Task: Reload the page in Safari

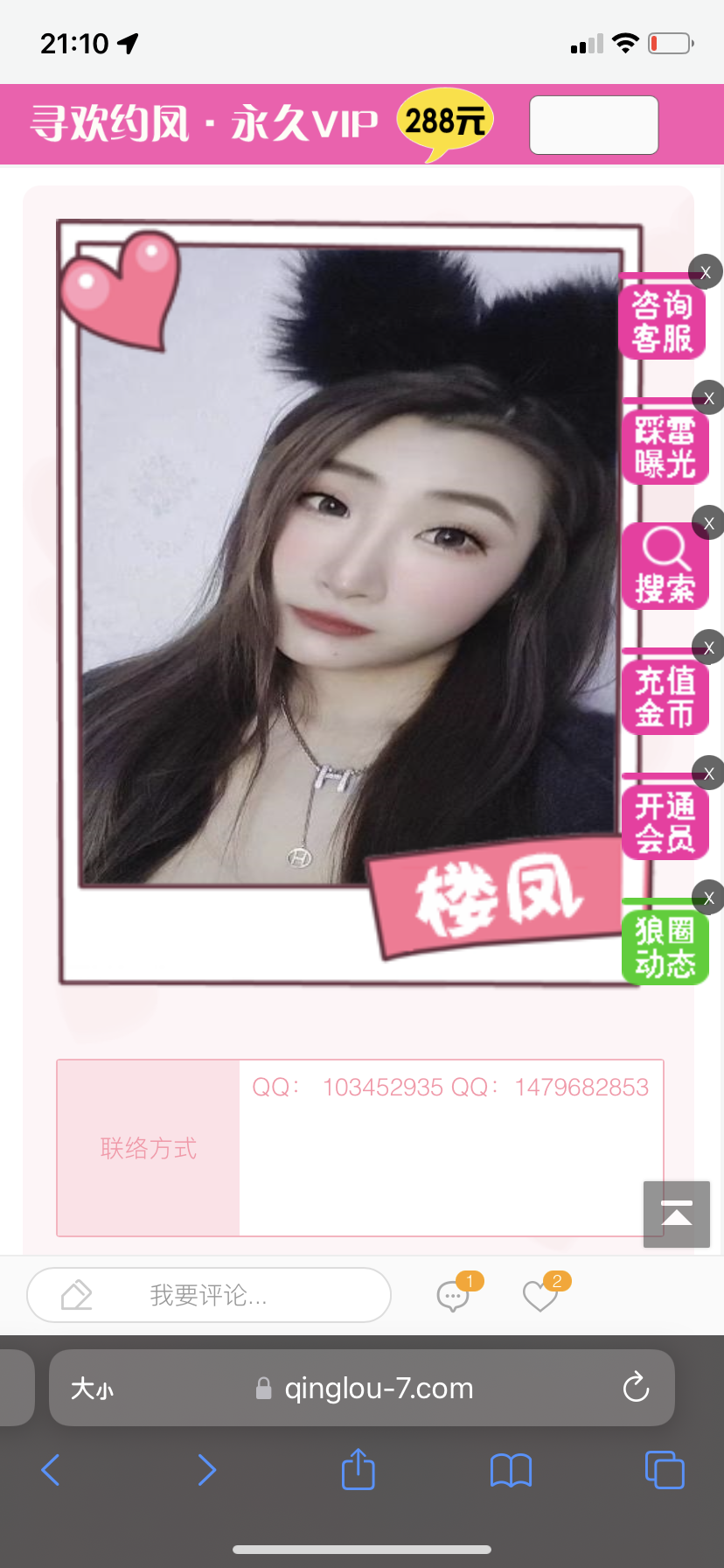Action: pos(636,1387)
